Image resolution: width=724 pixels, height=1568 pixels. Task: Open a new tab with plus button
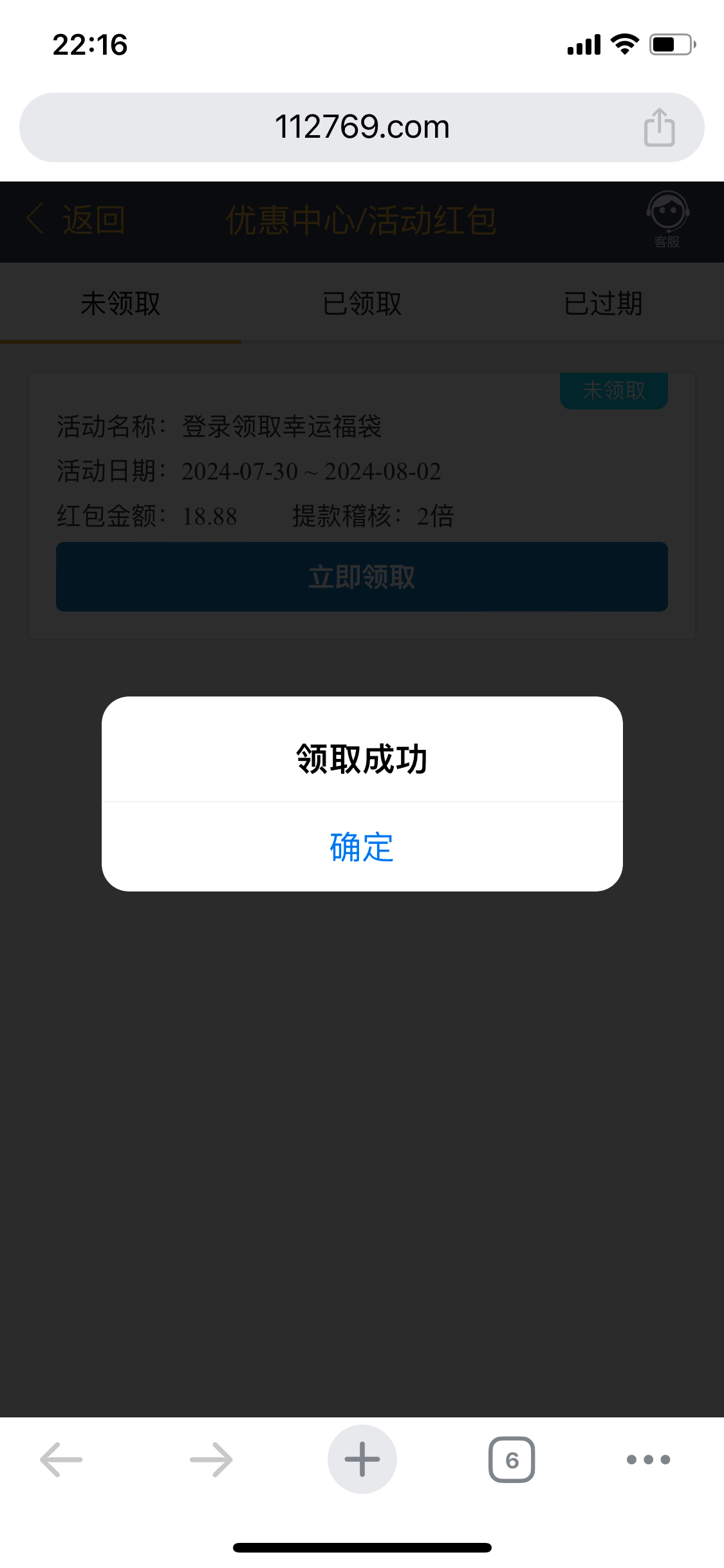[x=362, y=1459]
